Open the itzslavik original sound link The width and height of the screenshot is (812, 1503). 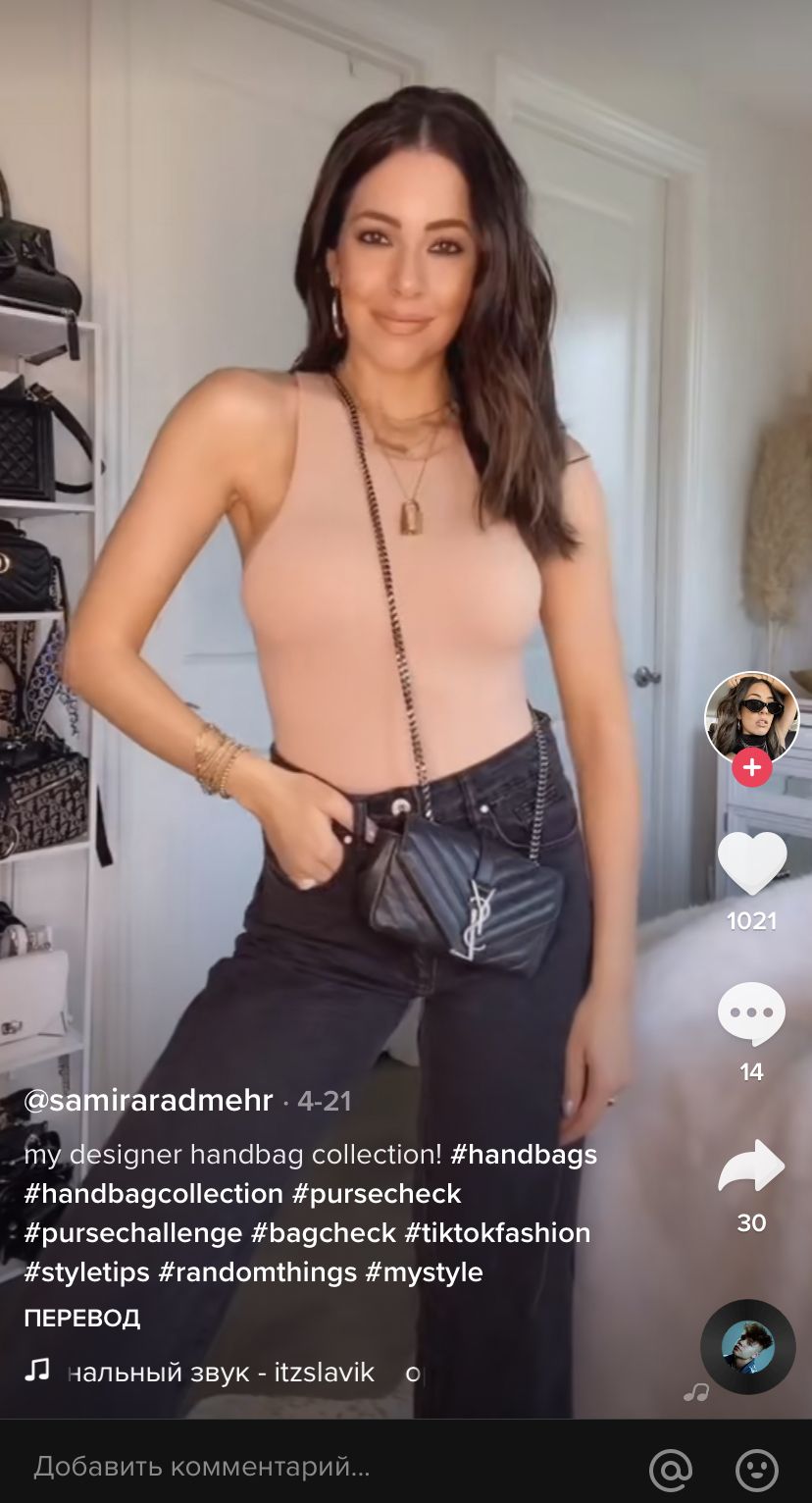[x=221, y=1372]
